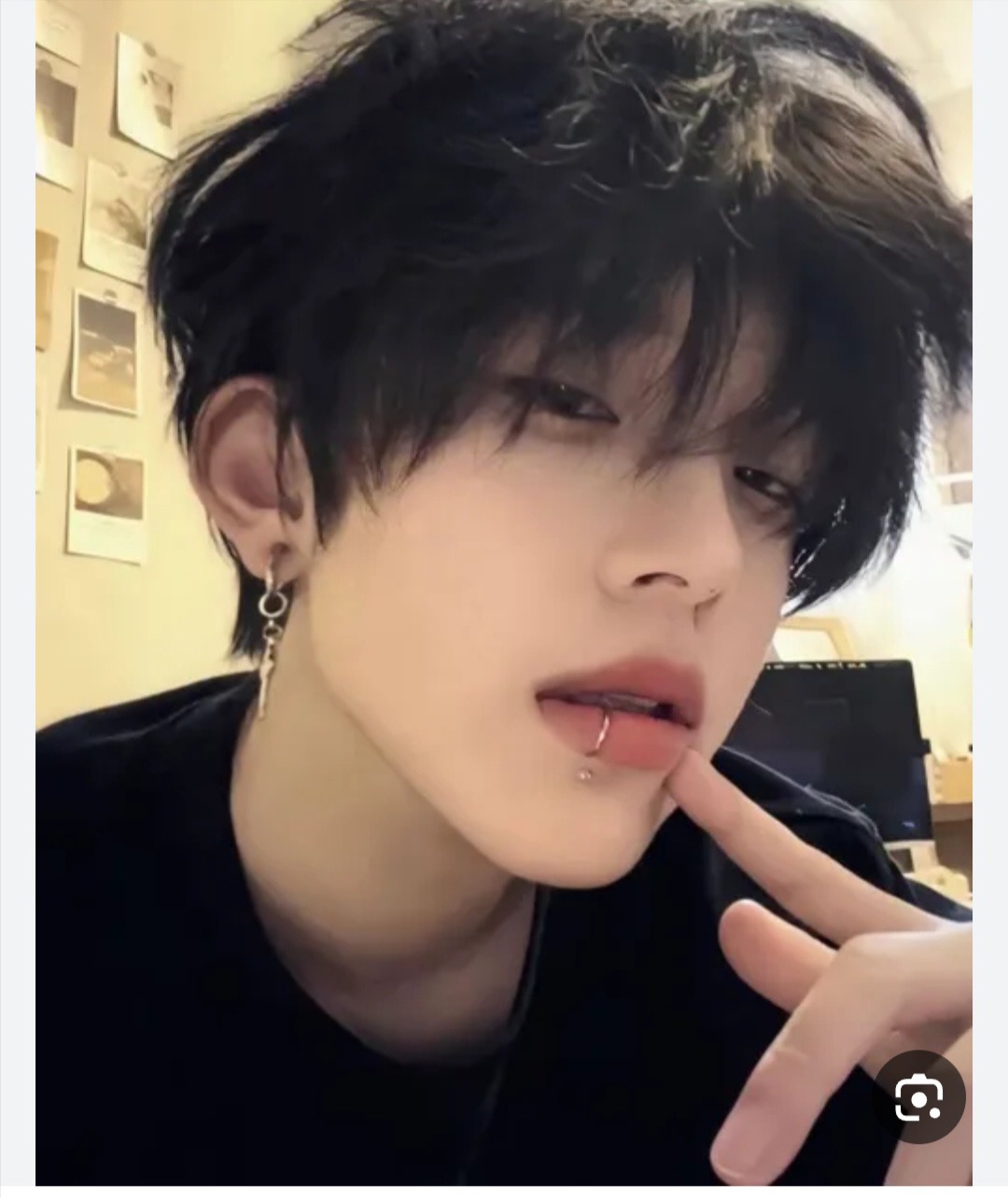
Task: Start a visual search with the lens icon
Action: (x=919, y=1101)
